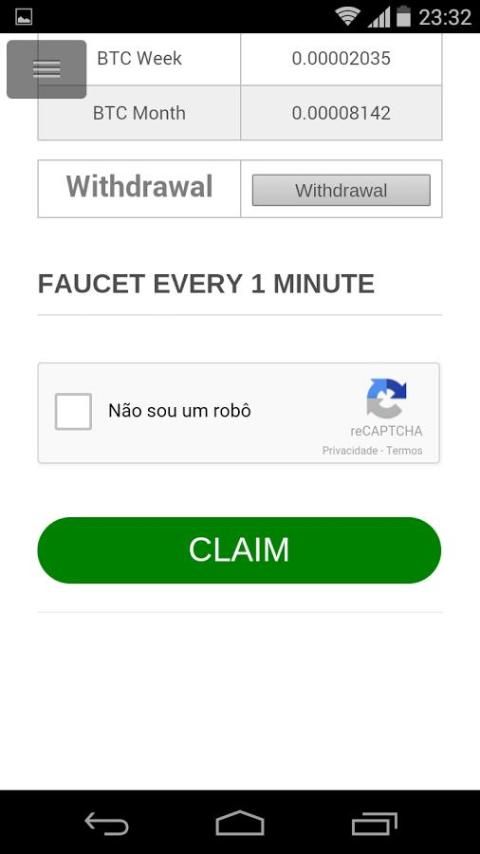The image size is (480, 854).
Task: Open the reCAPTCHA Termos link
Action: pyautogui.click(x=404, y=450)
